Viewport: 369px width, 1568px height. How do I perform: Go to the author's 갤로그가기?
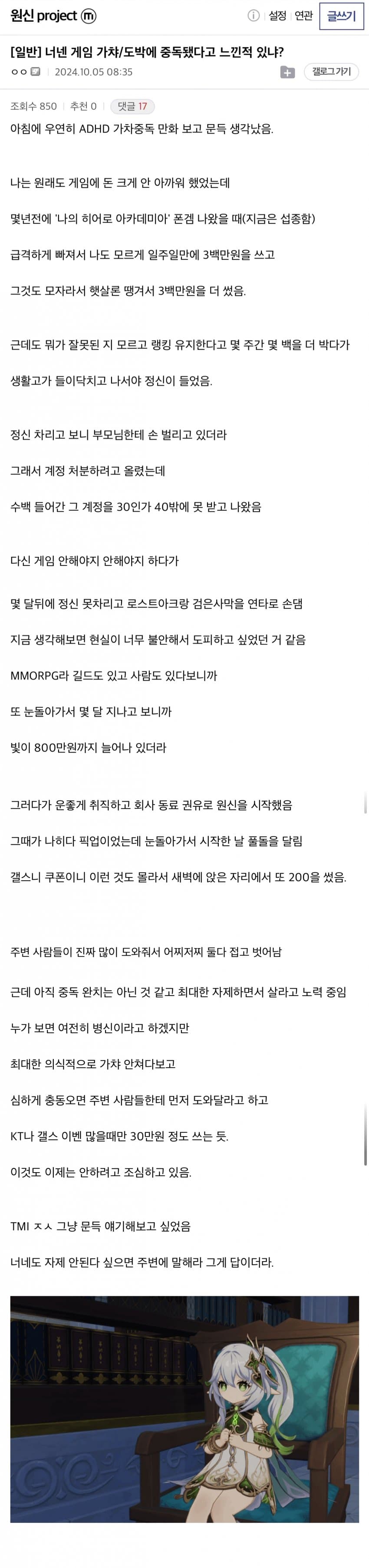point(331,72)
